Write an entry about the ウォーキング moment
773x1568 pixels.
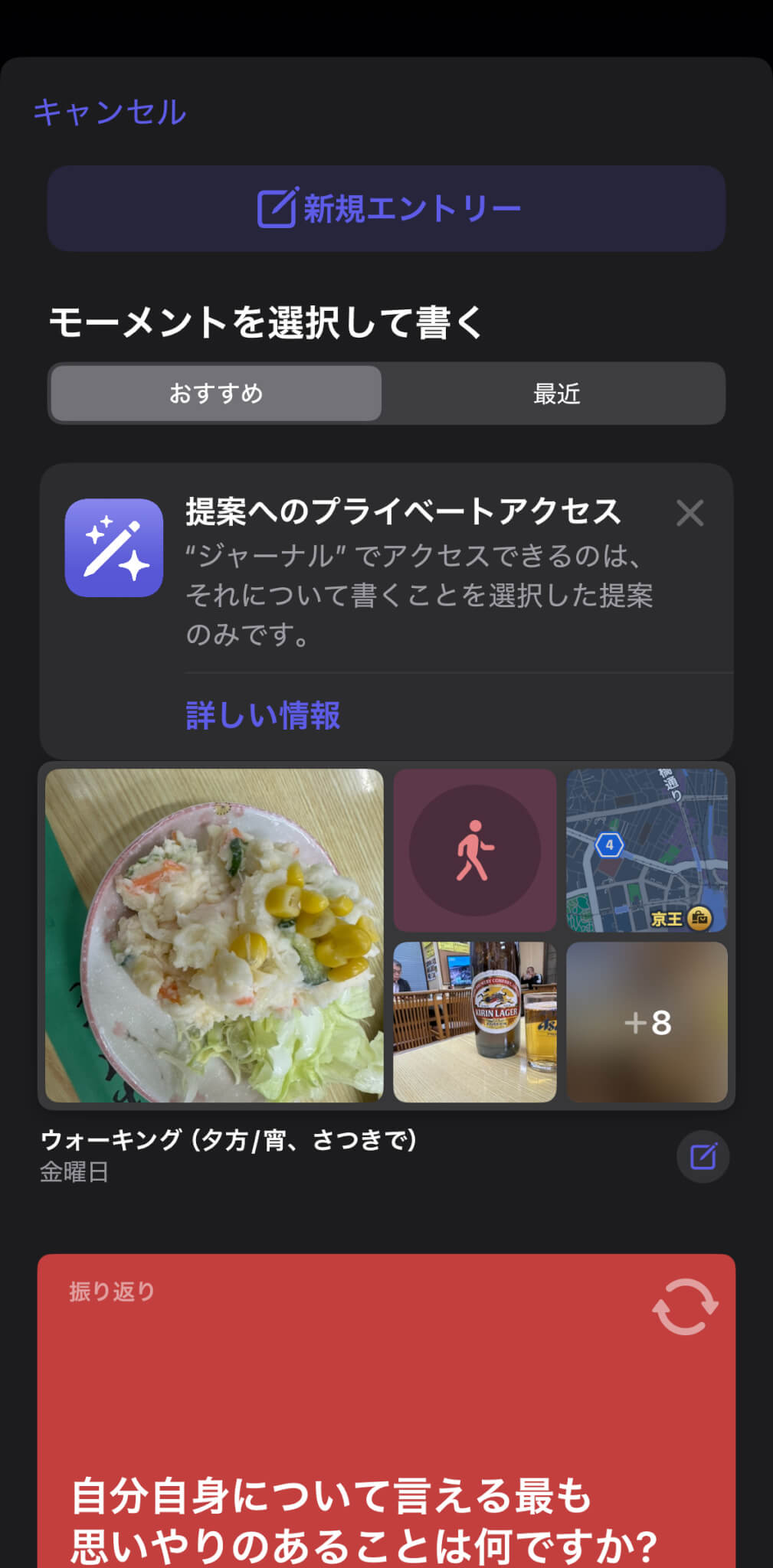coord(703,1156)
